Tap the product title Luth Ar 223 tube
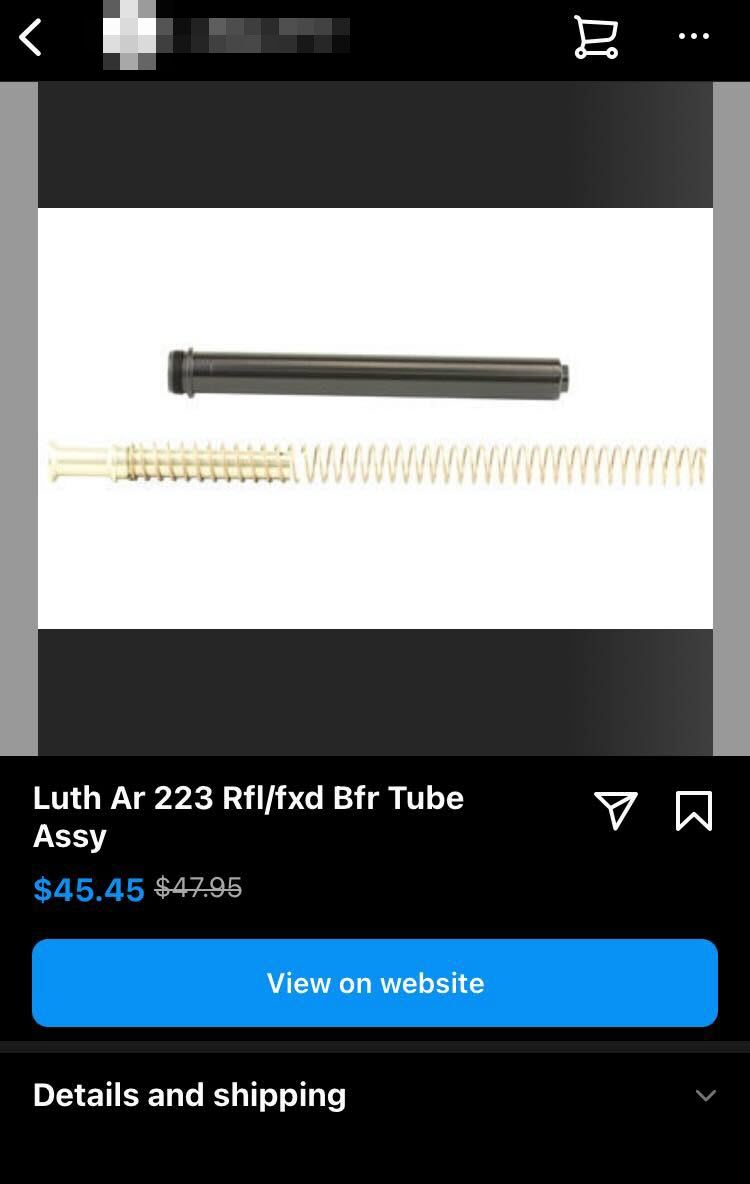Image resolution: width=750 pixels, height=1184 pixels. click(248, 816)
